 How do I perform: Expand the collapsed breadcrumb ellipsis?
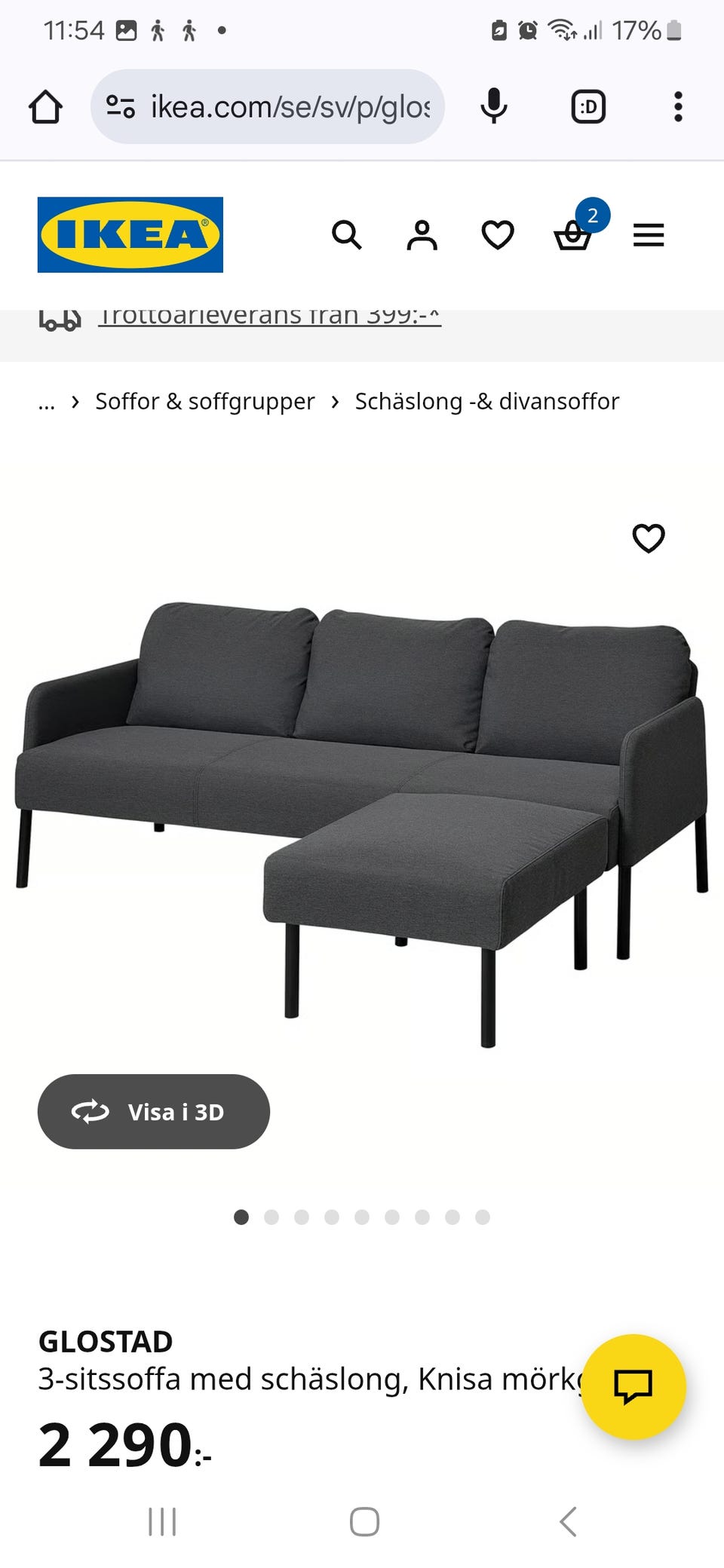coord(47,402)
